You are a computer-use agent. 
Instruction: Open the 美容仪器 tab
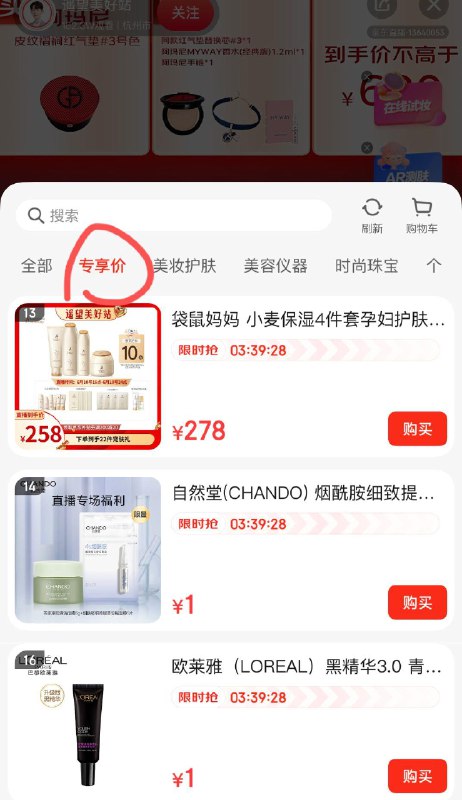pos(275,266)
